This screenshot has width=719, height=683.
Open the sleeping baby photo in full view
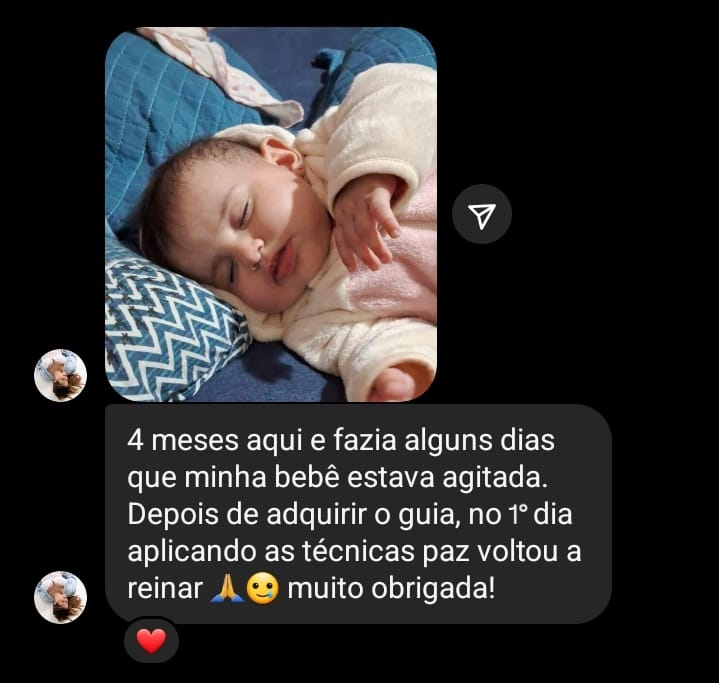coord(270,214)
